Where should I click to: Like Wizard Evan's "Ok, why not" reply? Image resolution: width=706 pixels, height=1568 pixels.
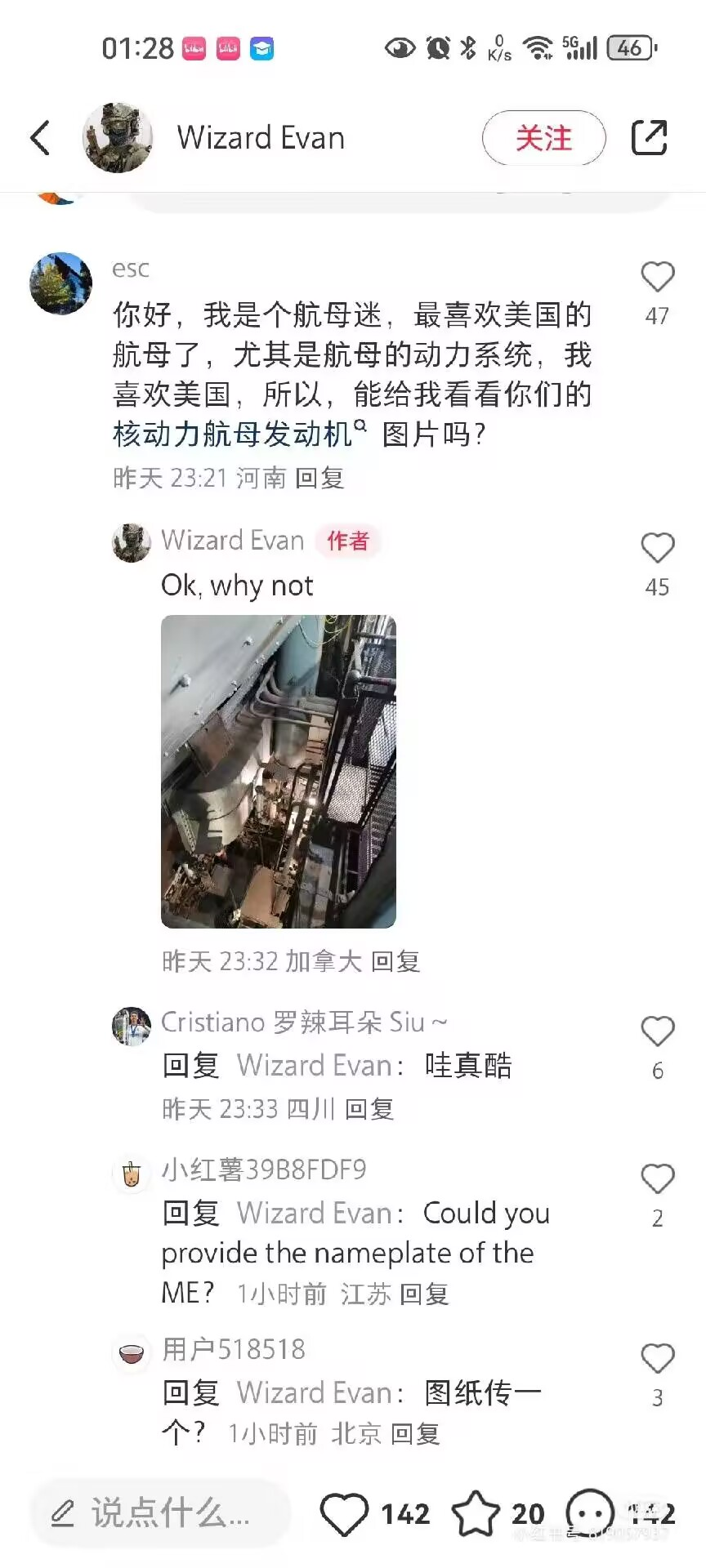point(657,549)
